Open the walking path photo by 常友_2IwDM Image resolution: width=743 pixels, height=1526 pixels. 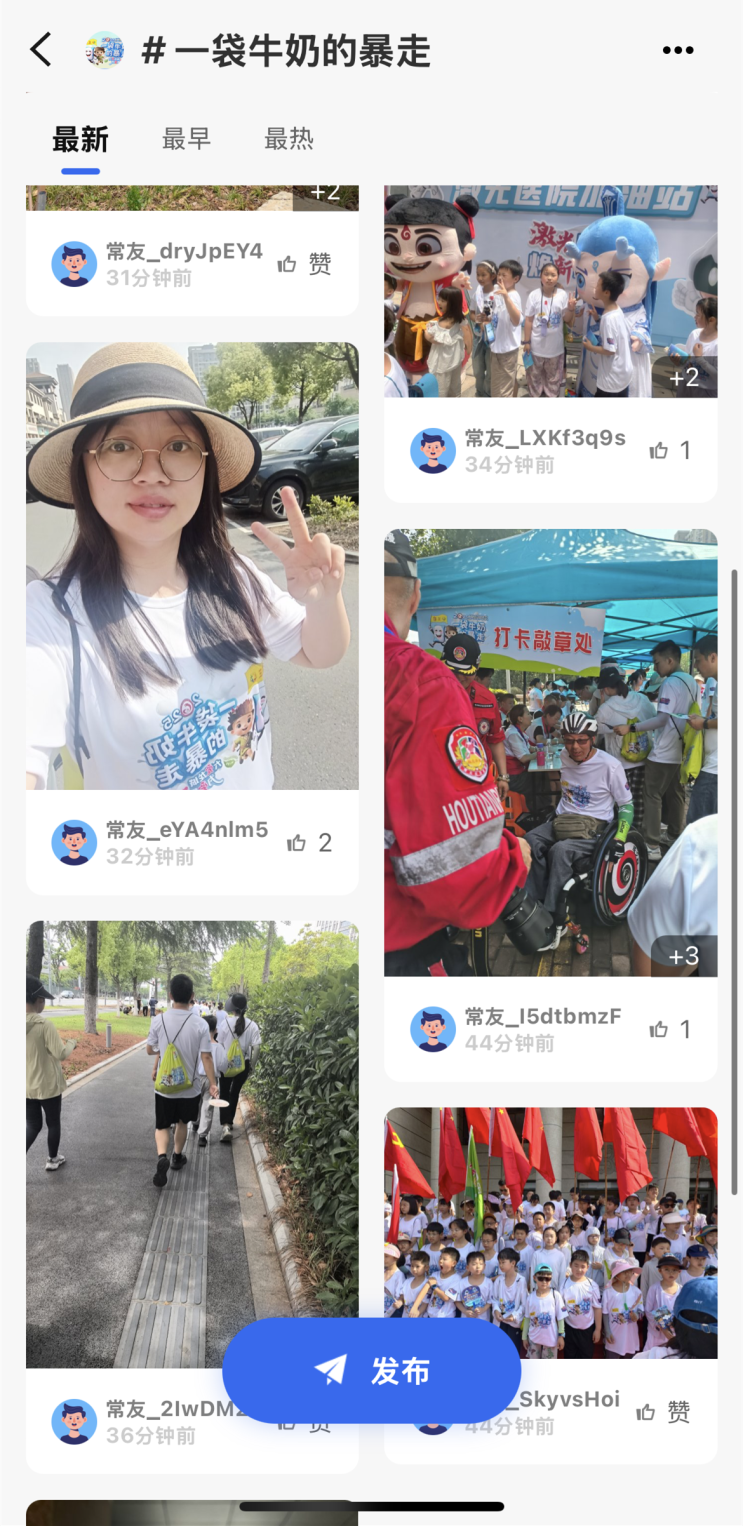point(192,1144)
